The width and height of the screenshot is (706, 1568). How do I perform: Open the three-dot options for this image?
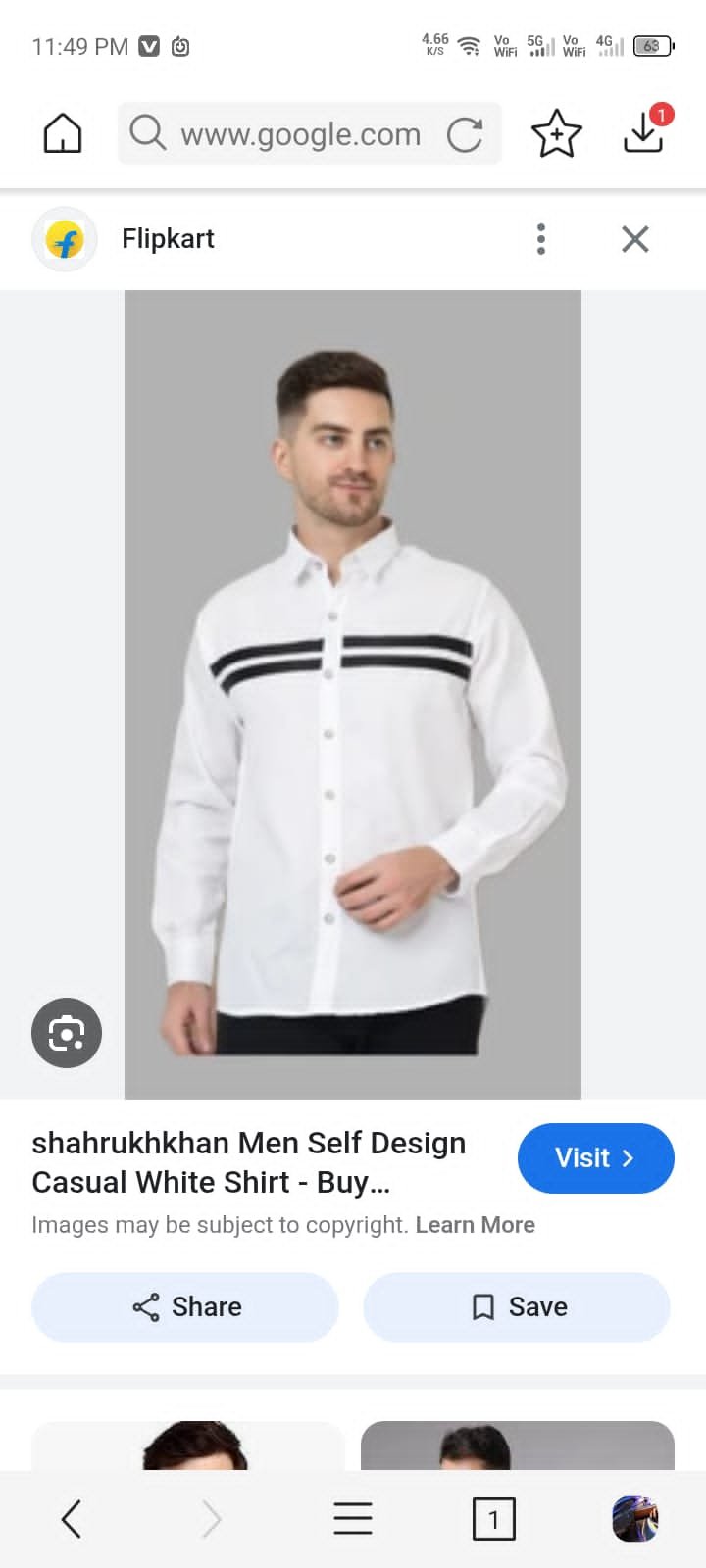pyautogui.click(x=541, y=239)
